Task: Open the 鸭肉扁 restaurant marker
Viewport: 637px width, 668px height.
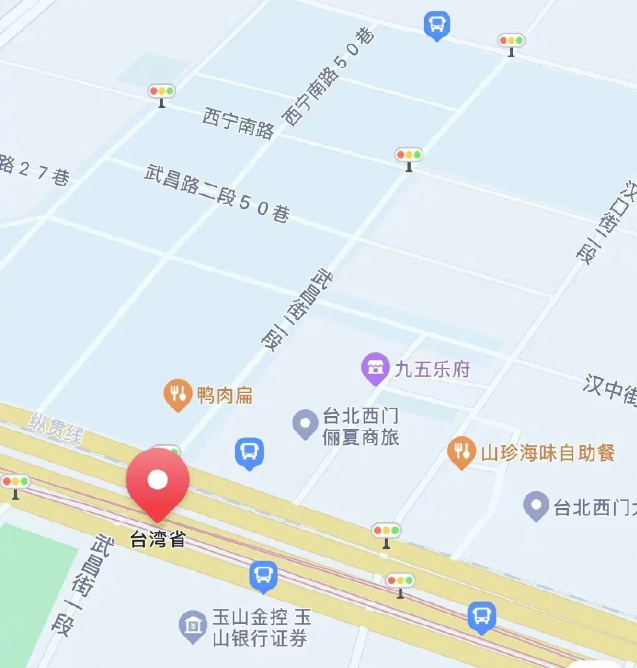Action: pos(178,395)
